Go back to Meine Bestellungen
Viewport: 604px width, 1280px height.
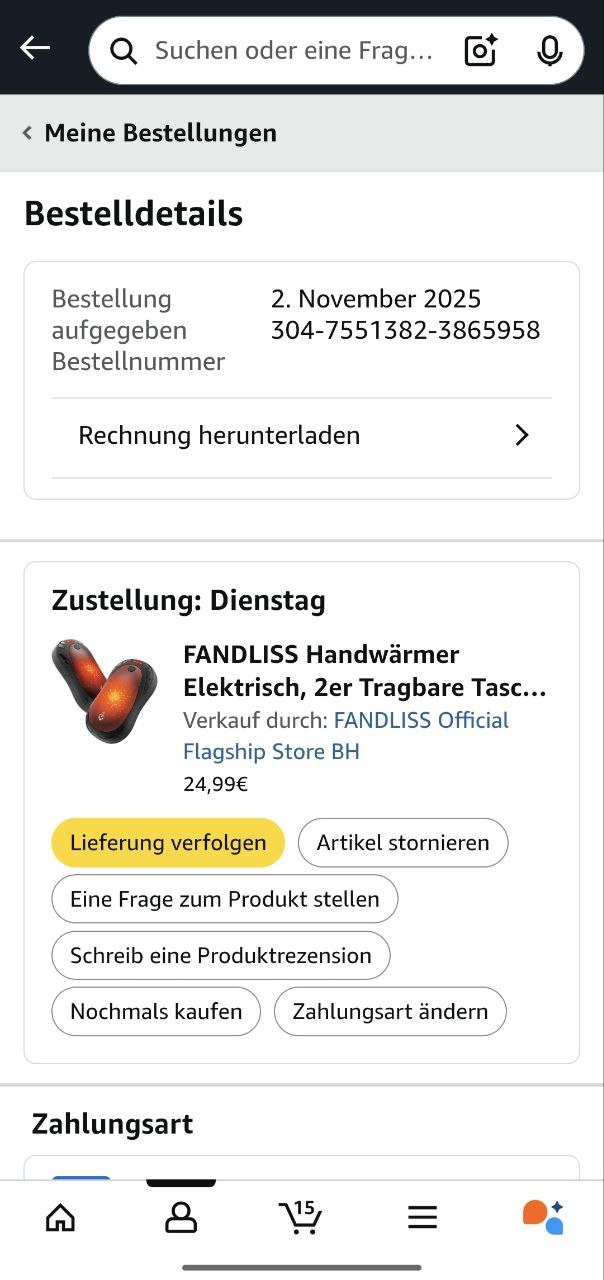pos(150,133)
